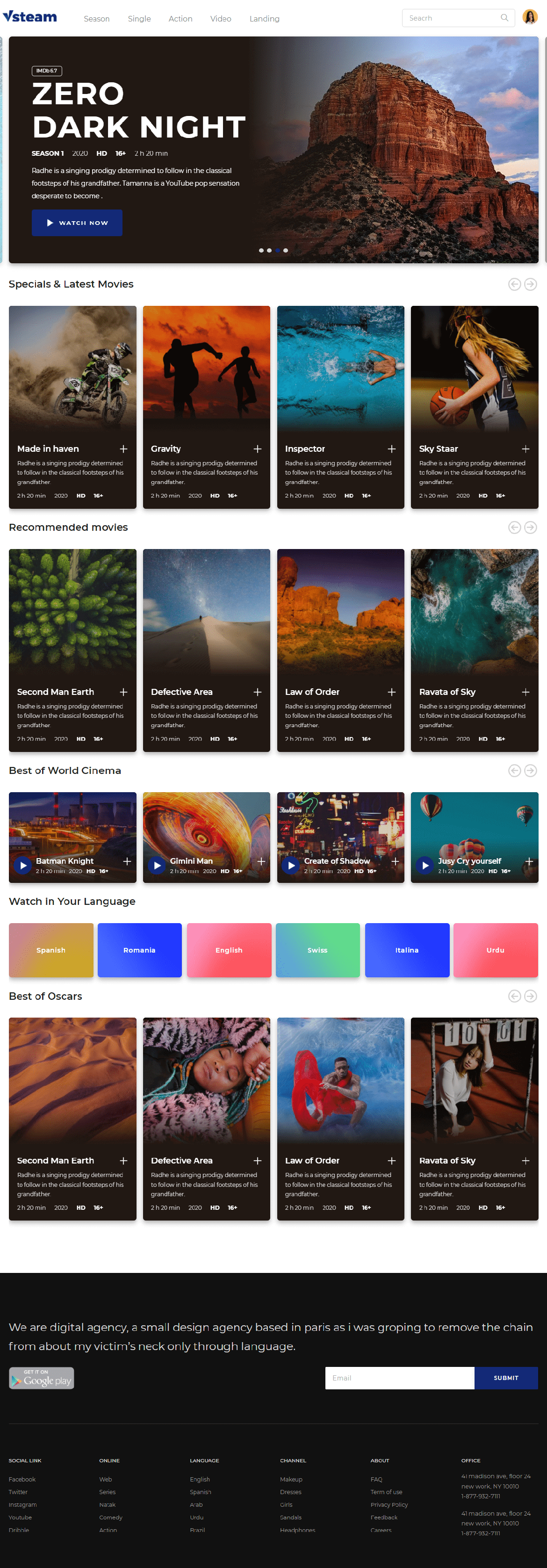This screenshot has height=1568, width=547.
Task: Add Sky Staar to watchlist
Action: click(525, 448)
